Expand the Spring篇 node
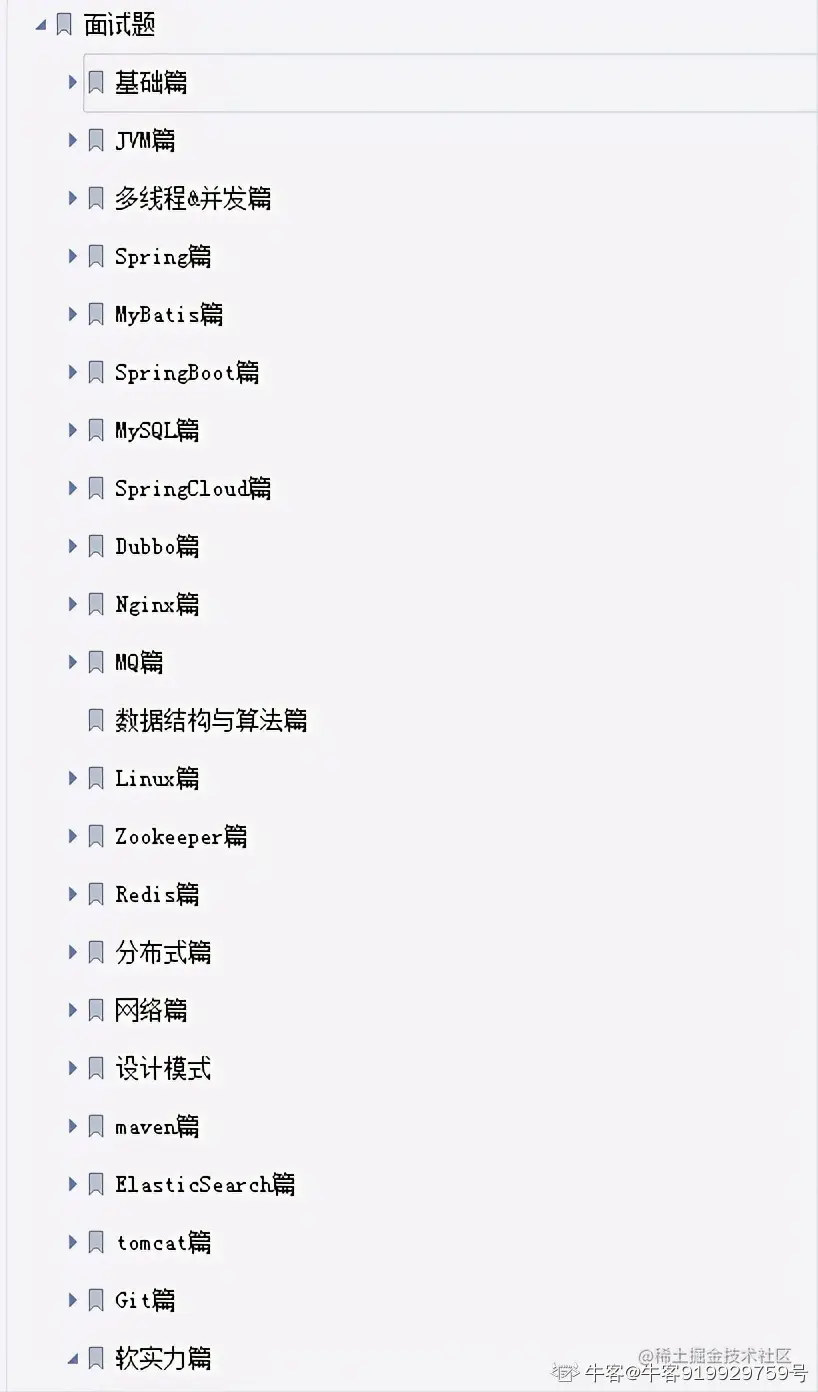The image size is (818, 1392). 72,256
